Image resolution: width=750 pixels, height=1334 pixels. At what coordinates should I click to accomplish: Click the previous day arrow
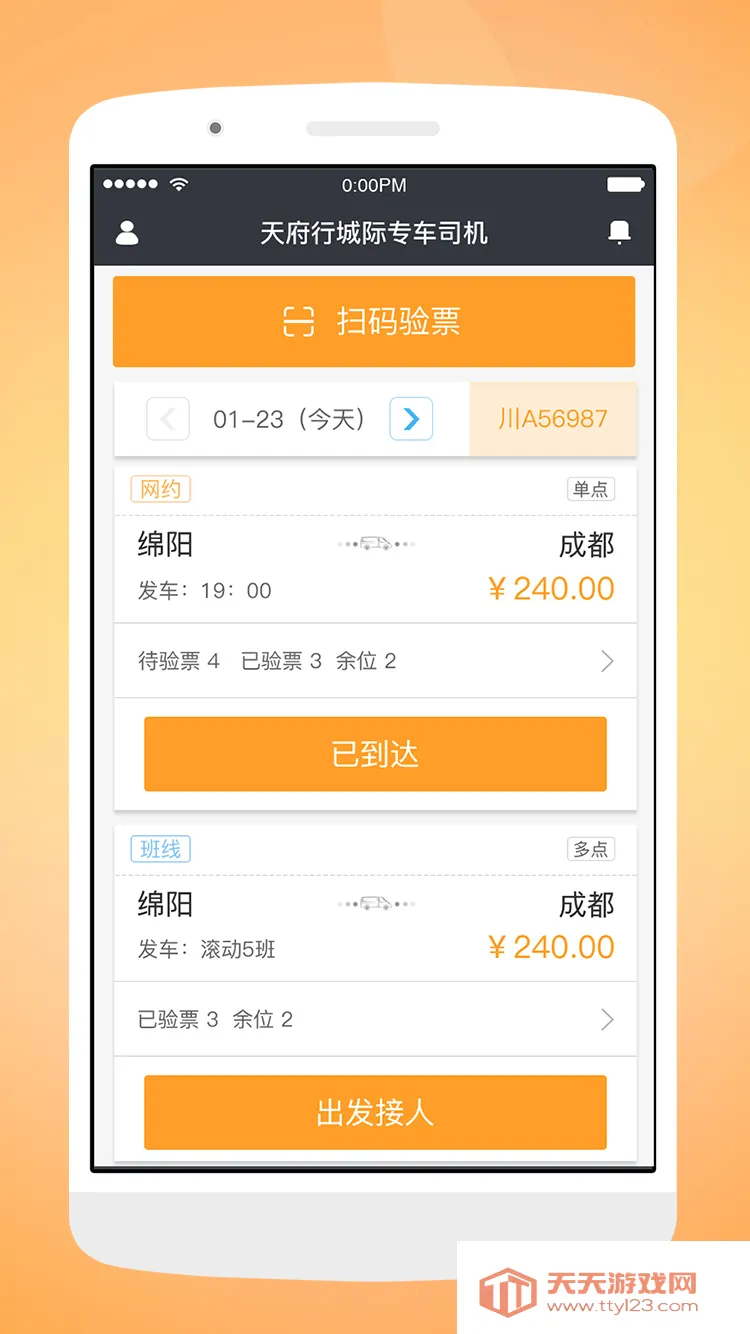(x=168, y=419)
